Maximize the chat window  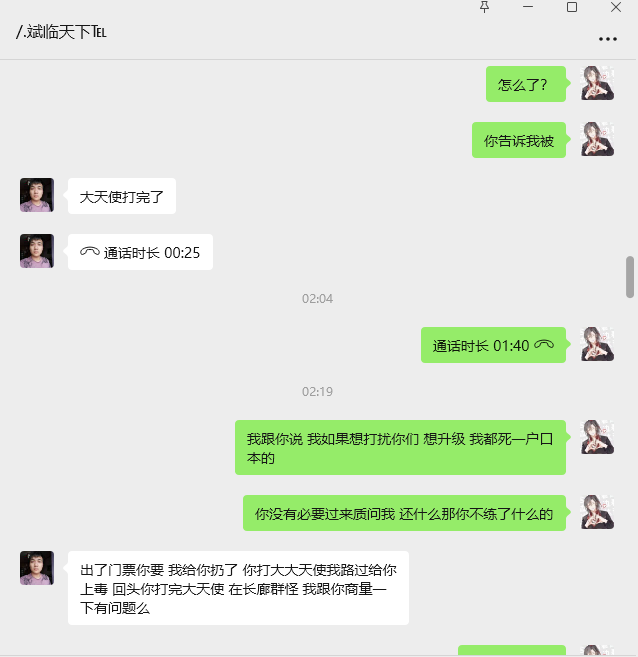click(572, 7)
